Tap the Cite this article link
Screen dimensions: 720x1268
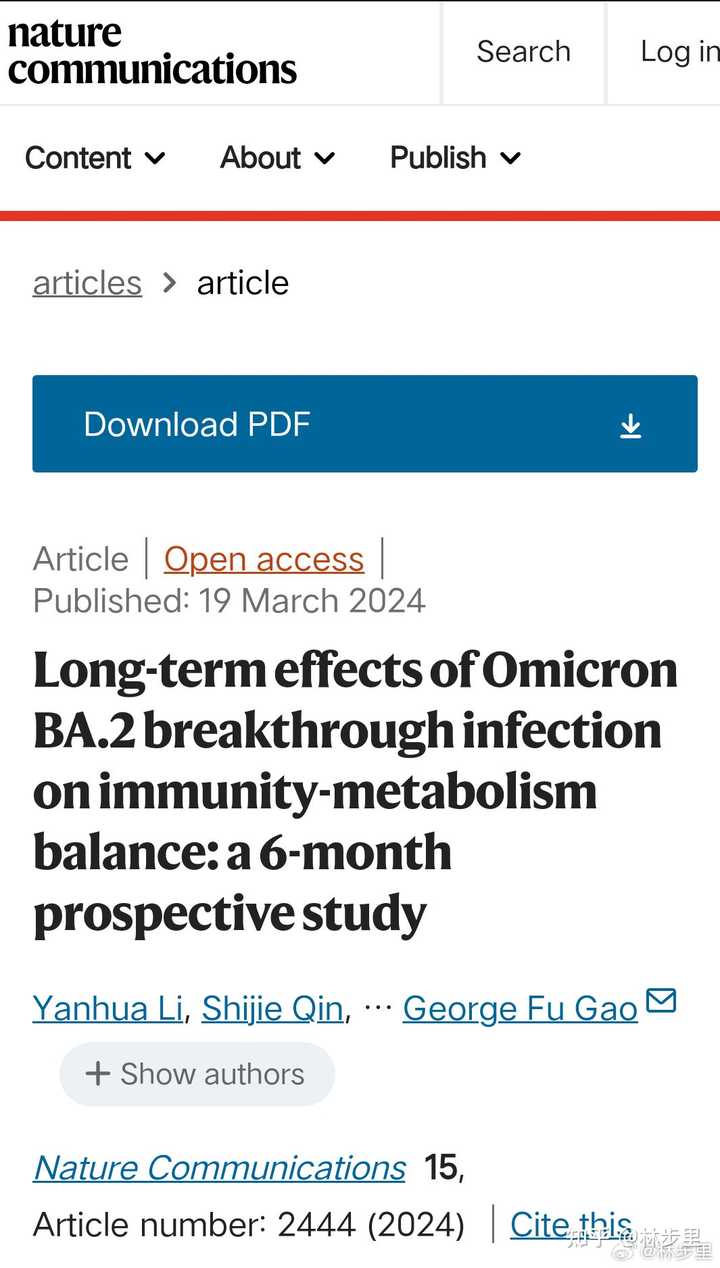tap(571, 1225)
